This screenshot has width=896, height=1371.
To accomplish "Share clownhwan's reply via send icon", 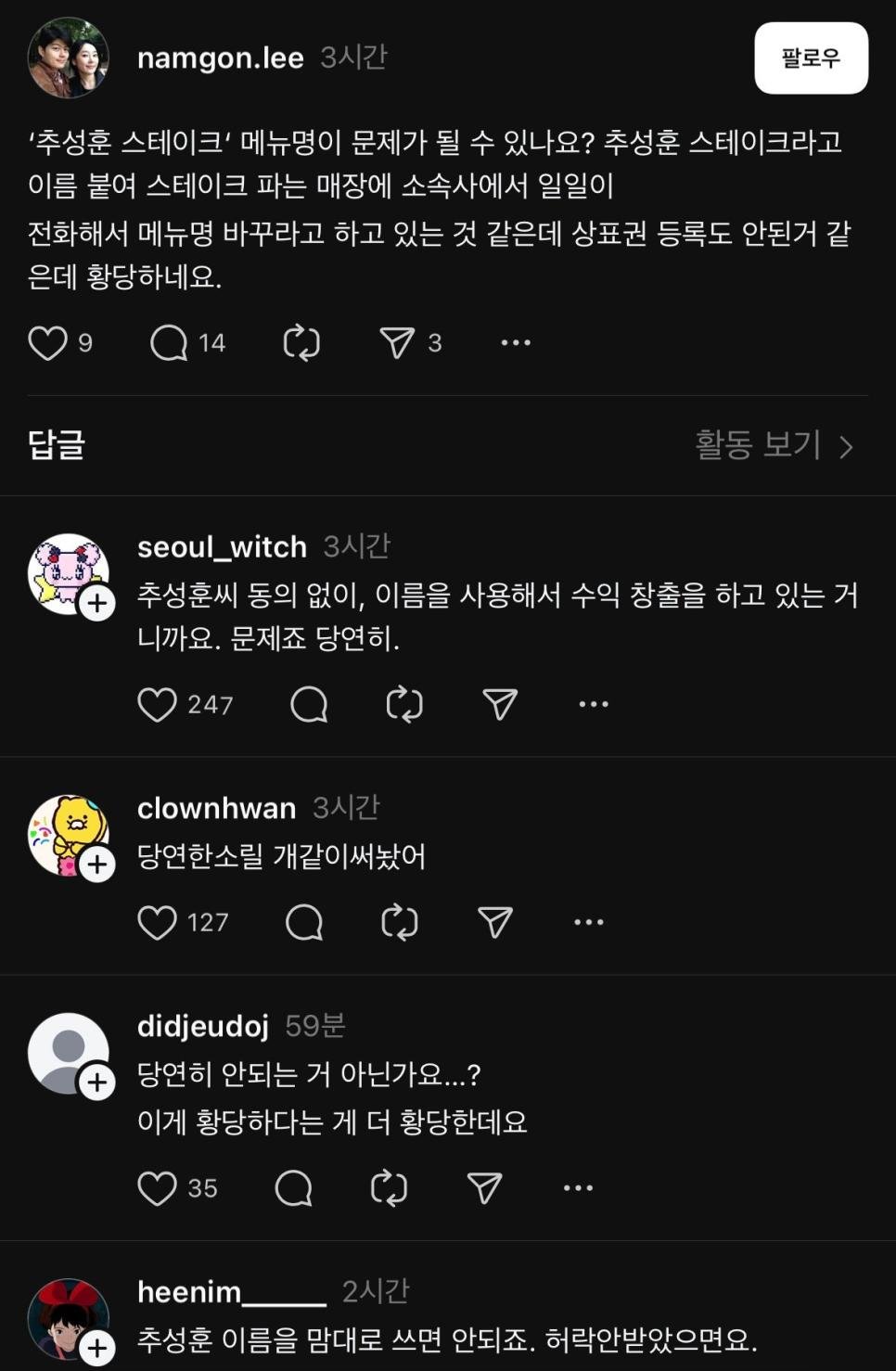I will [x=495, y=923].
